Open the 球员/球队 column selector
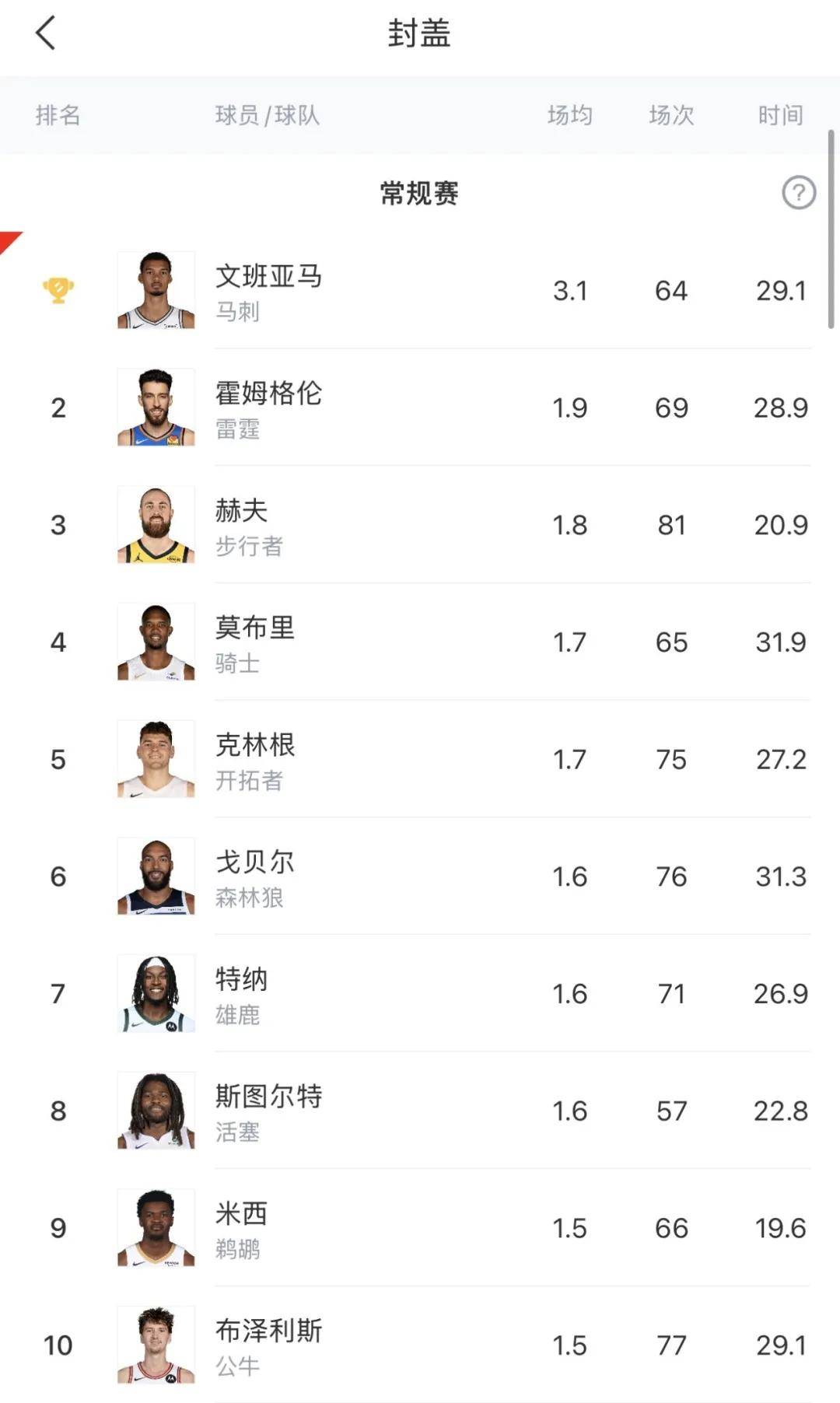840x1403 pixels. [x=268, y=115]
